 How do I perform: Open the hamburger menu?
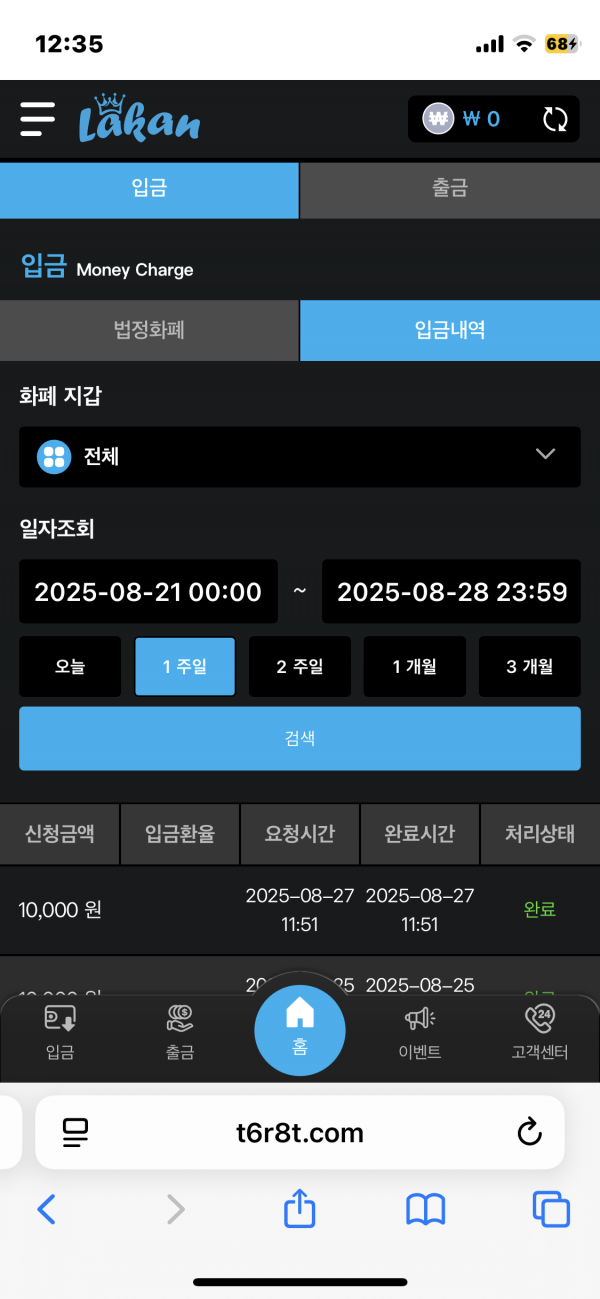click(x=38, y=119)
